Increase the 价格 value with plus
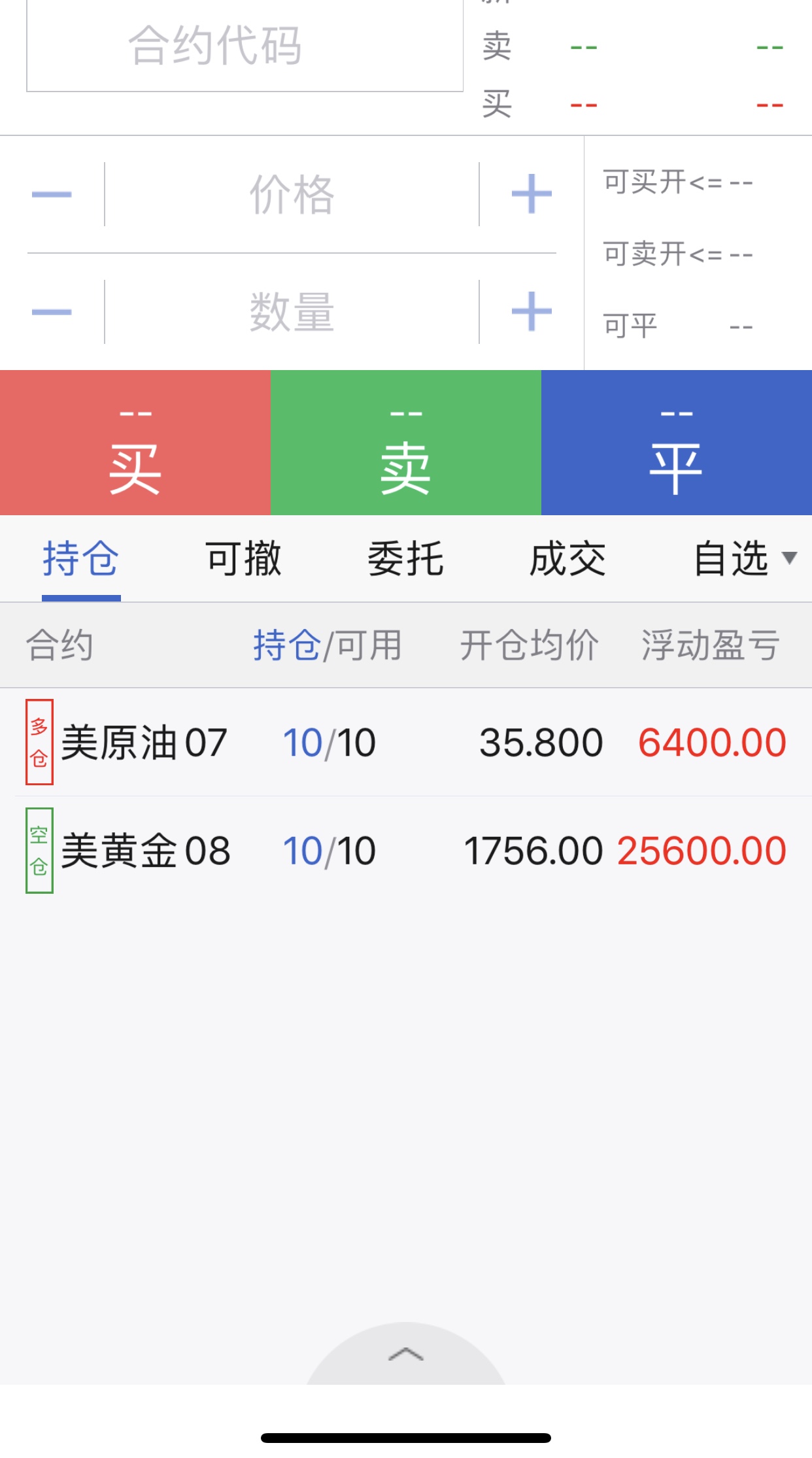The width and height of the screenshot is (812, 1458). tap(532, 194)
